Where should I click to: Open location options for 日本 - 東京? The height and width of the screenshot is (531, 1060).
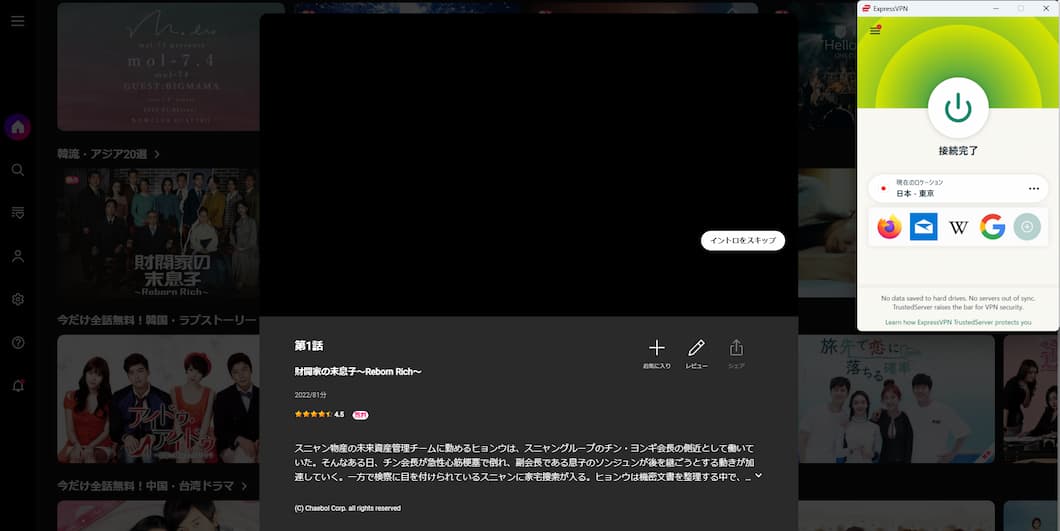1033,188
